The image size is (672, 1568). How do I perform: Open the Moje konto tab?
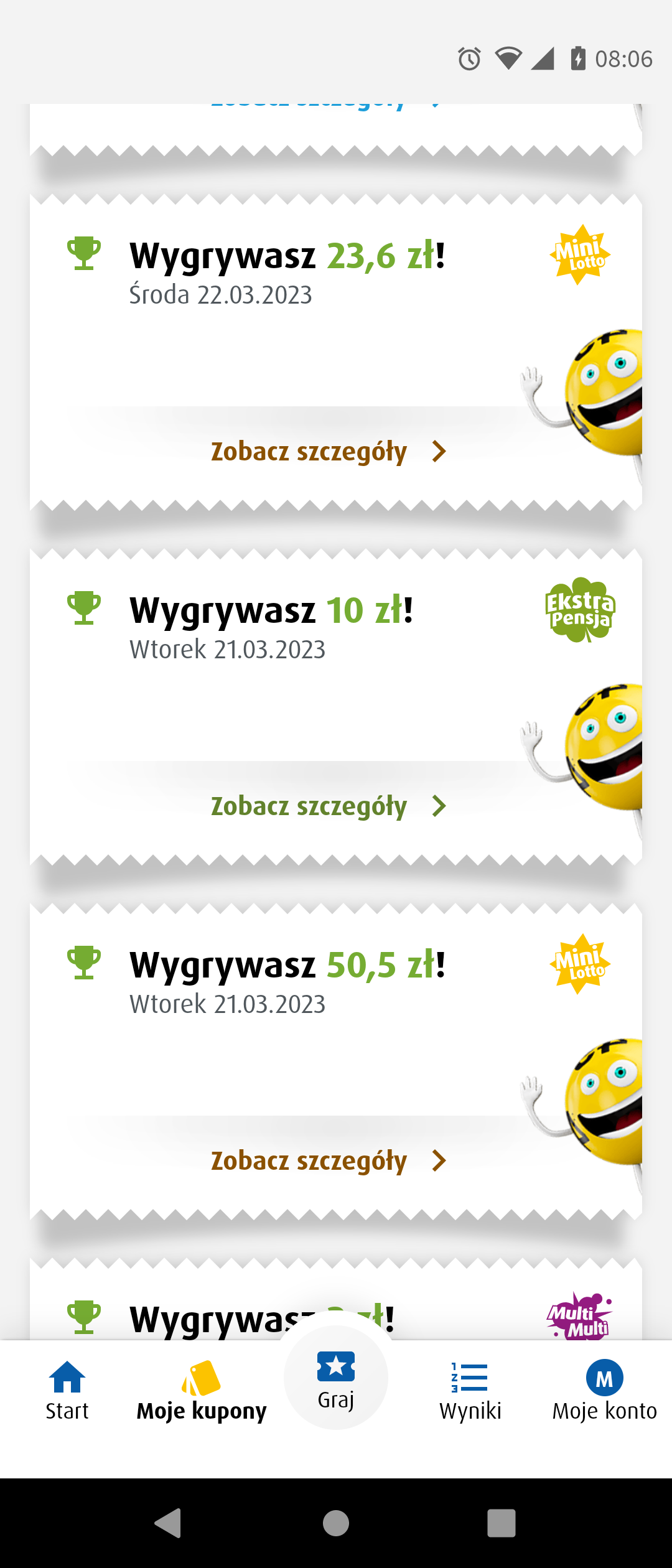coord(604,1391)
